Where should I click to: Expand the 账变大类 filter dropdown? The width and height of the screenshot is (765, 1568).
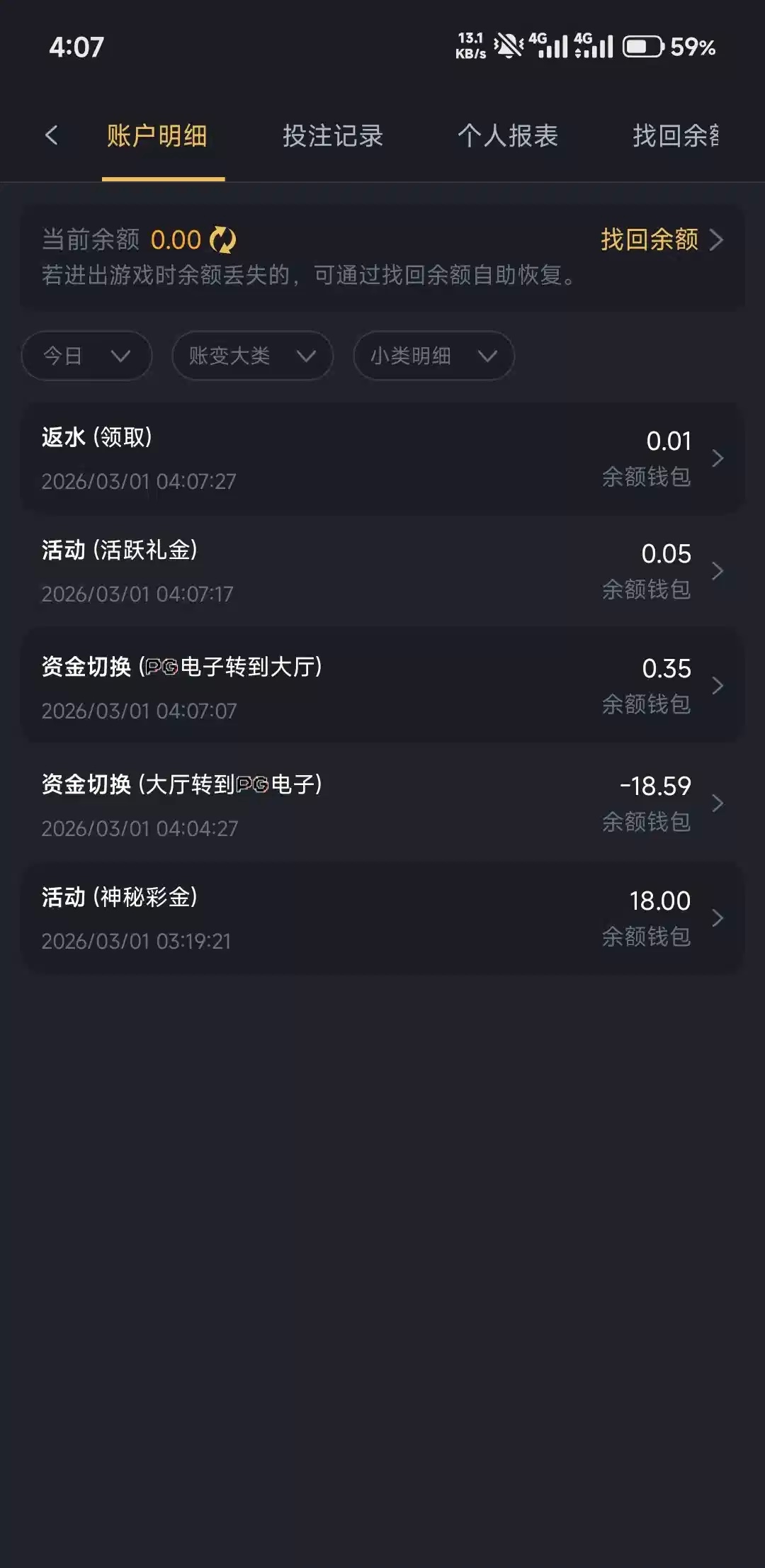252,356
